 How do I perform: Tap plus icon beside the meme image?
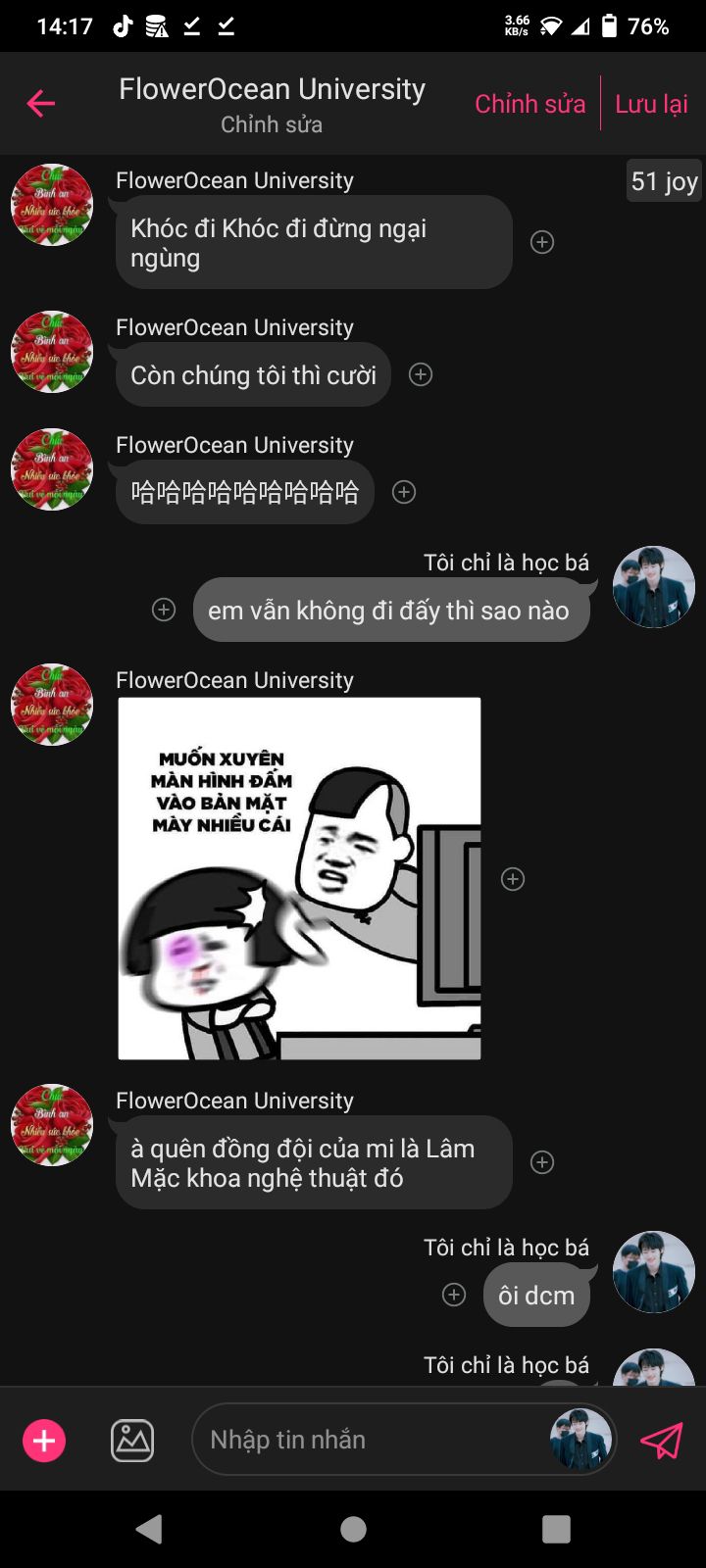pyautogui.click(x=513, y=879)
